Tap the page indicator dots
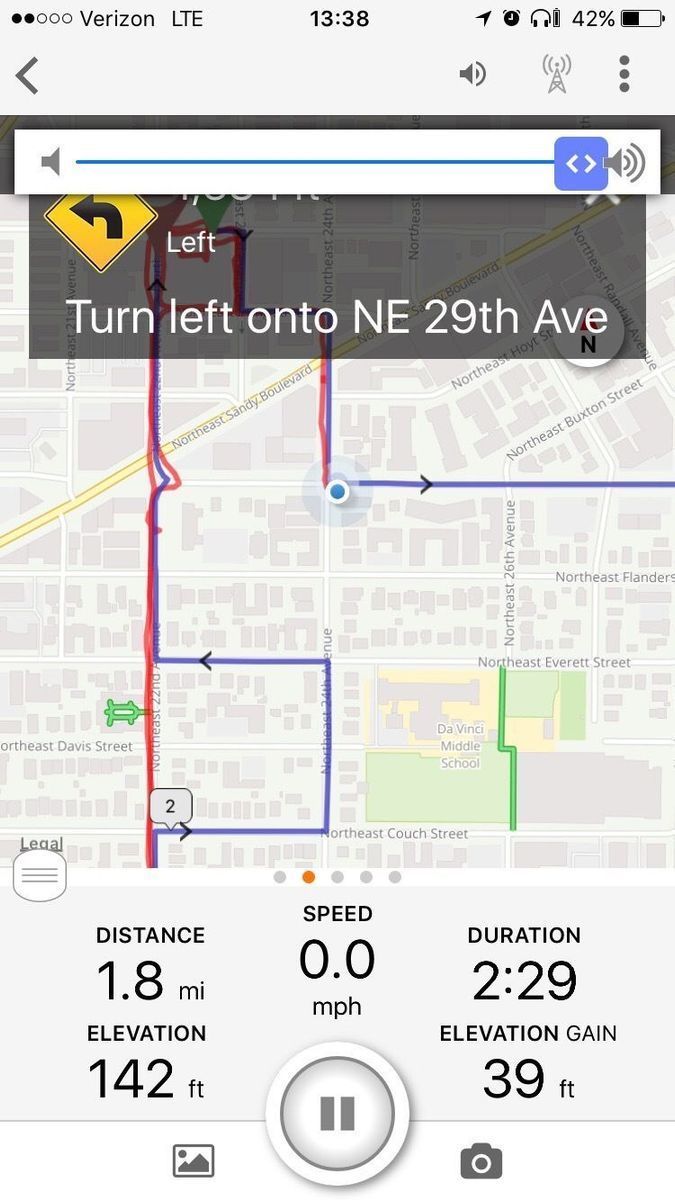 [x=337, y=877]
